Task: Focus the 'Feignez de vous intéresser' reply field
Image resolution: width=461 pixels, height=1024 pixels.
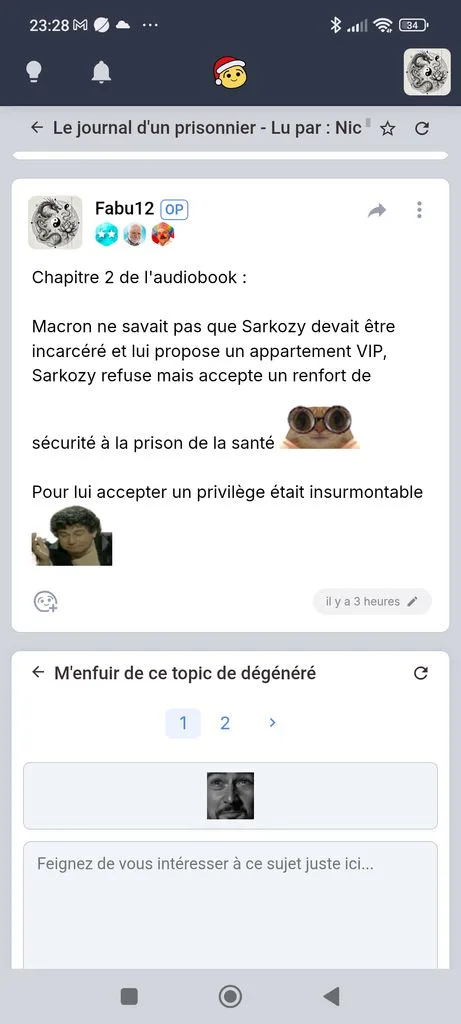Action: [x=230, y=905]
